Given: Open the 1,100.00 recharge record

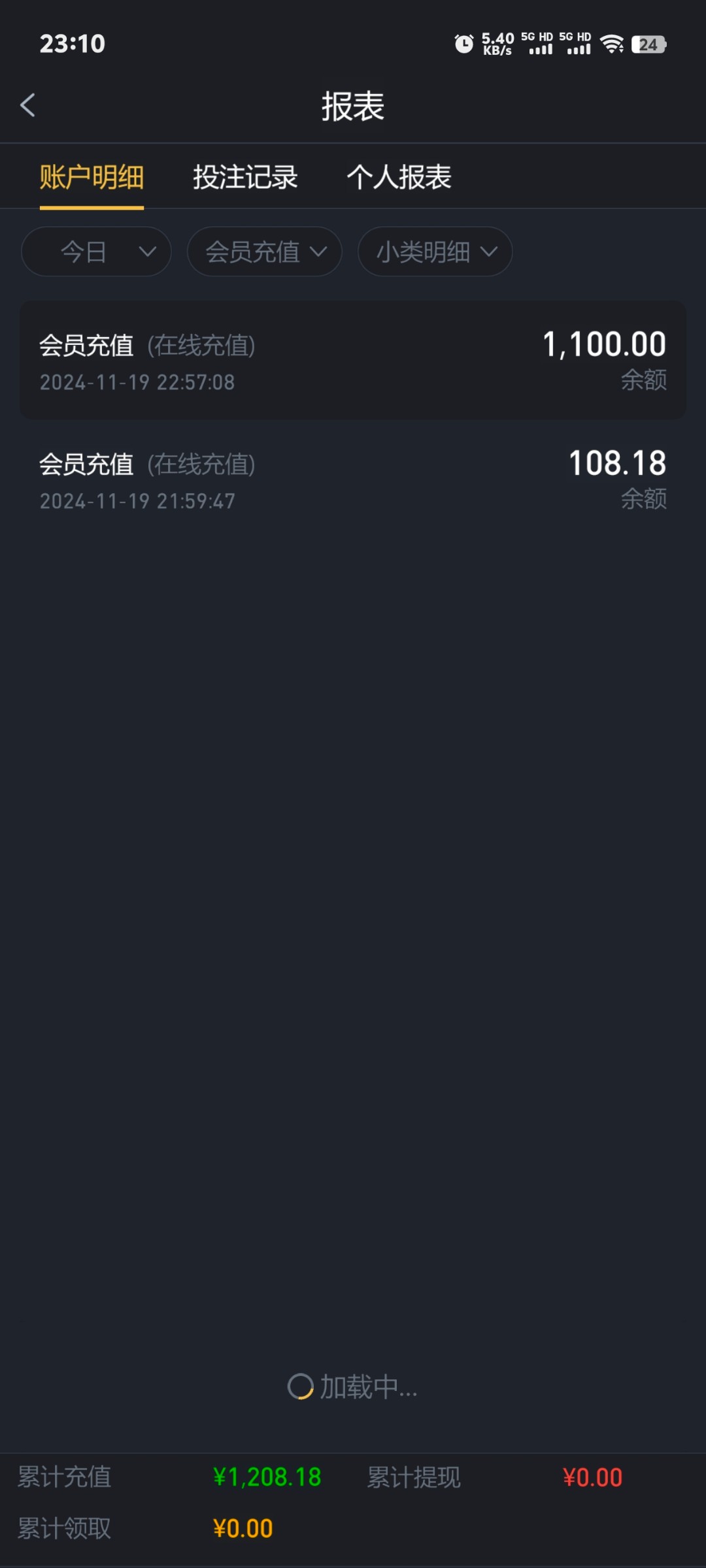Looking at the screenshot, I should pos(353,360).
